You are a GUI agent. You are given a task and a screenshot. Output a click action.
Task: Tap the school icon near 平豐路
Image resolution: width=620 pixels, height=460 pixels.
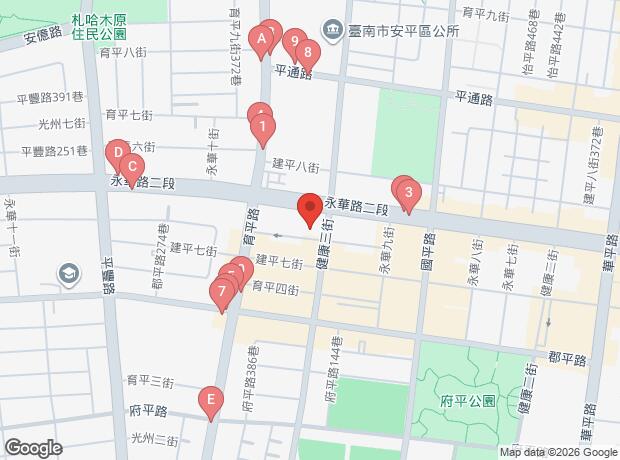69,274
